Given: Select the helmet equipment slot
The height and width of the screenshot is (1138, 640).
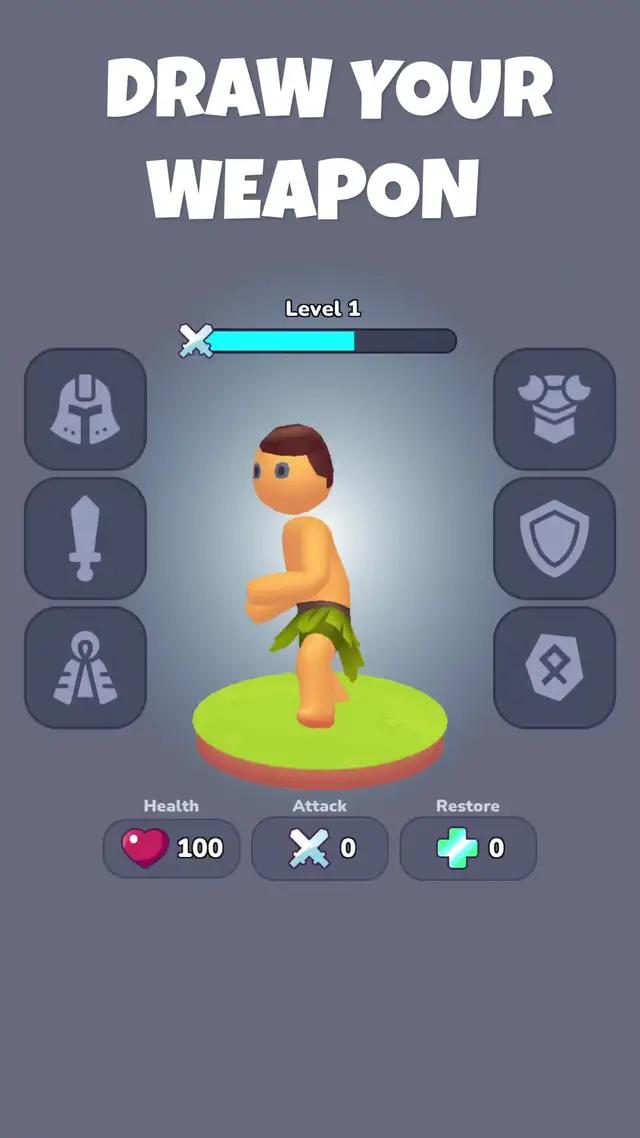Looking at the screenshot, I should (85, 409).
